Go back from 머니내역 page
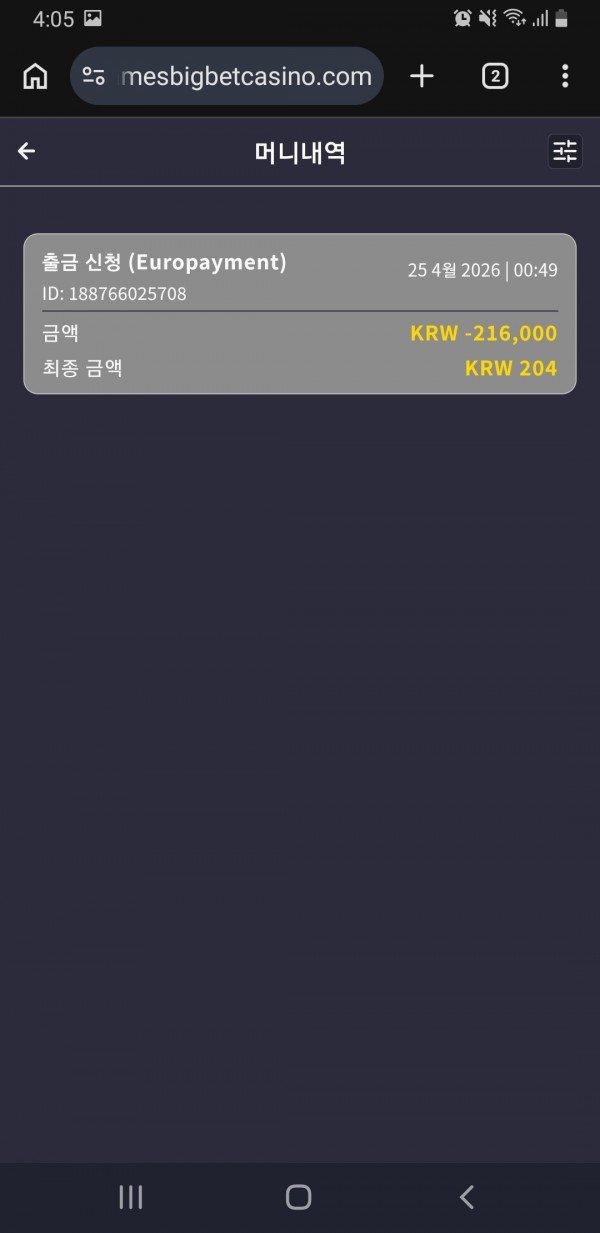Screen dimensions: 600x1233 point(27,151)
